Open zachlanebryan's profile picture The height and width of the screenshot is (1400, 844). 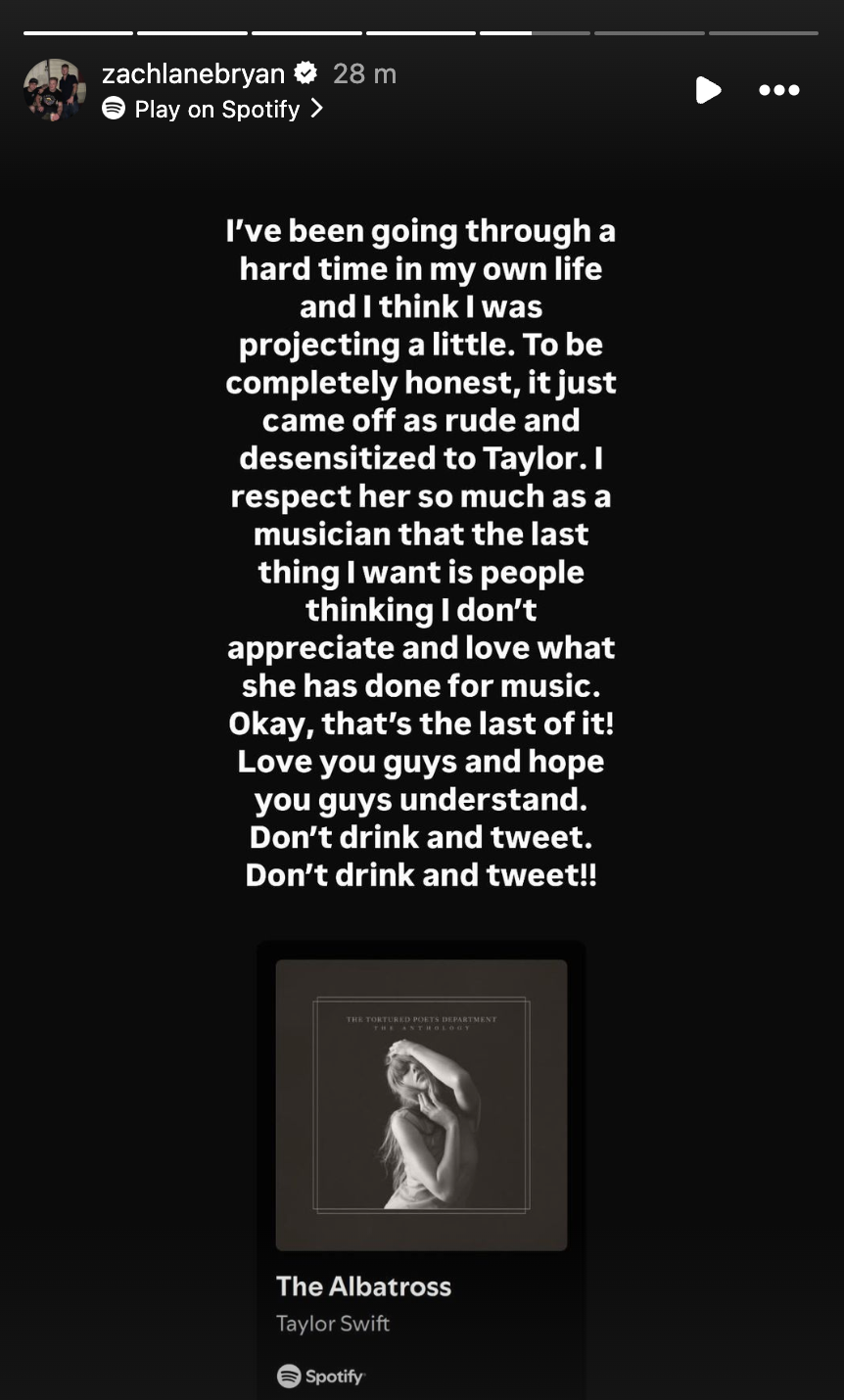click(x=55, y=90)
